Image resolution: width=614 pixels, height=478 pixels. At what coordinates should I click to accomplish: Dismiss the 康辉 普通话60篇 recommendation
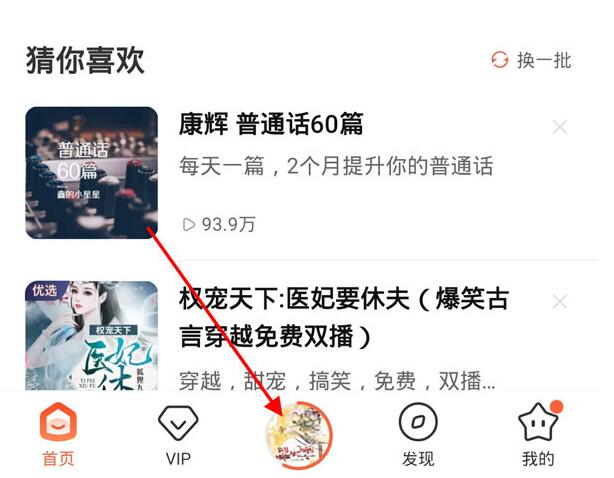560,127
